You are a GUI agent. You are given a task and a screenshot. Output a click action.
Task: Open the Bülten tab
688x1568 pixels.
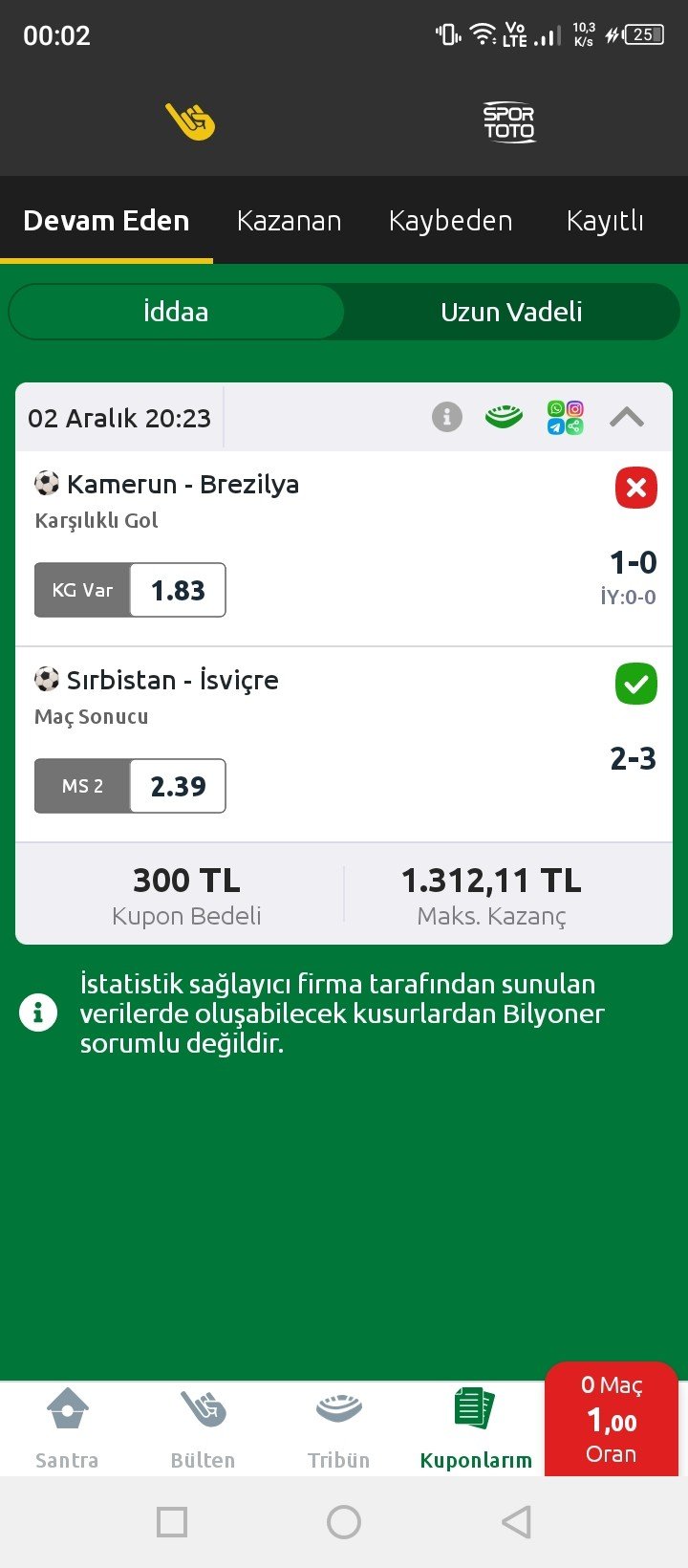click(203, 1428)
